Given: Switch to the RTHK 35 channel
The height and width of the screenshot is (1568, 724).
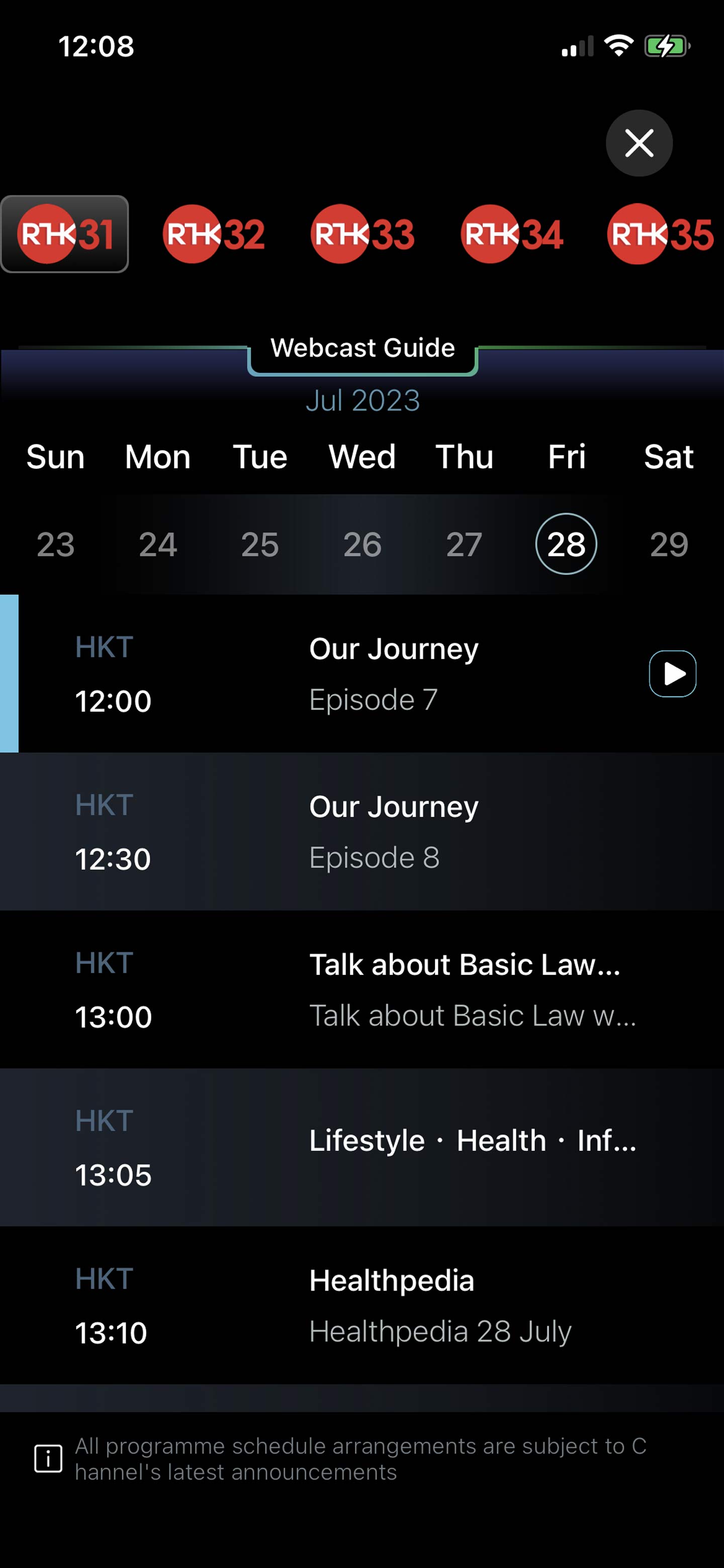Looking at the screenshot, I should [x=661, y=234].
